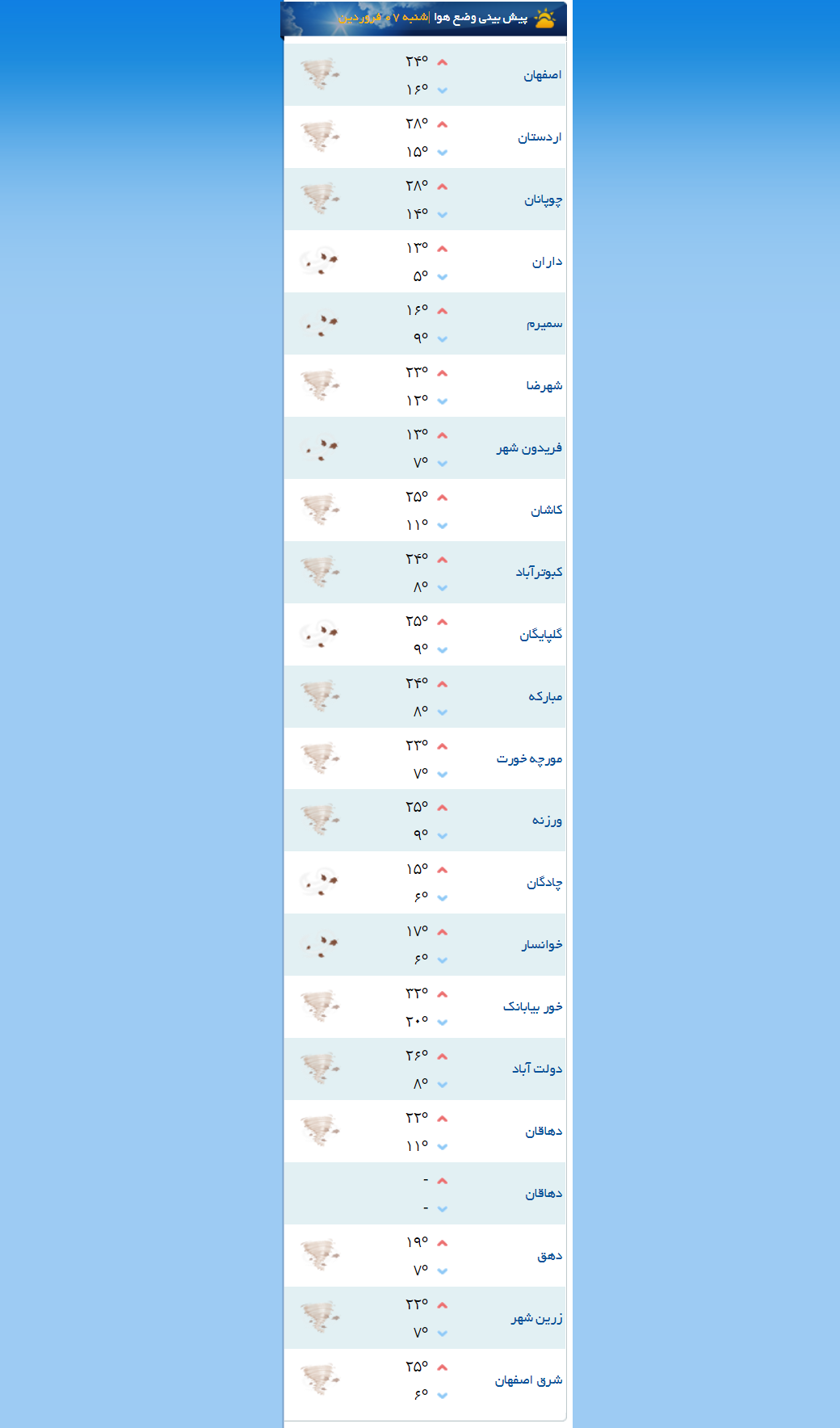
Task: Select فریدون شهر from the list
Action: point(529,448)
